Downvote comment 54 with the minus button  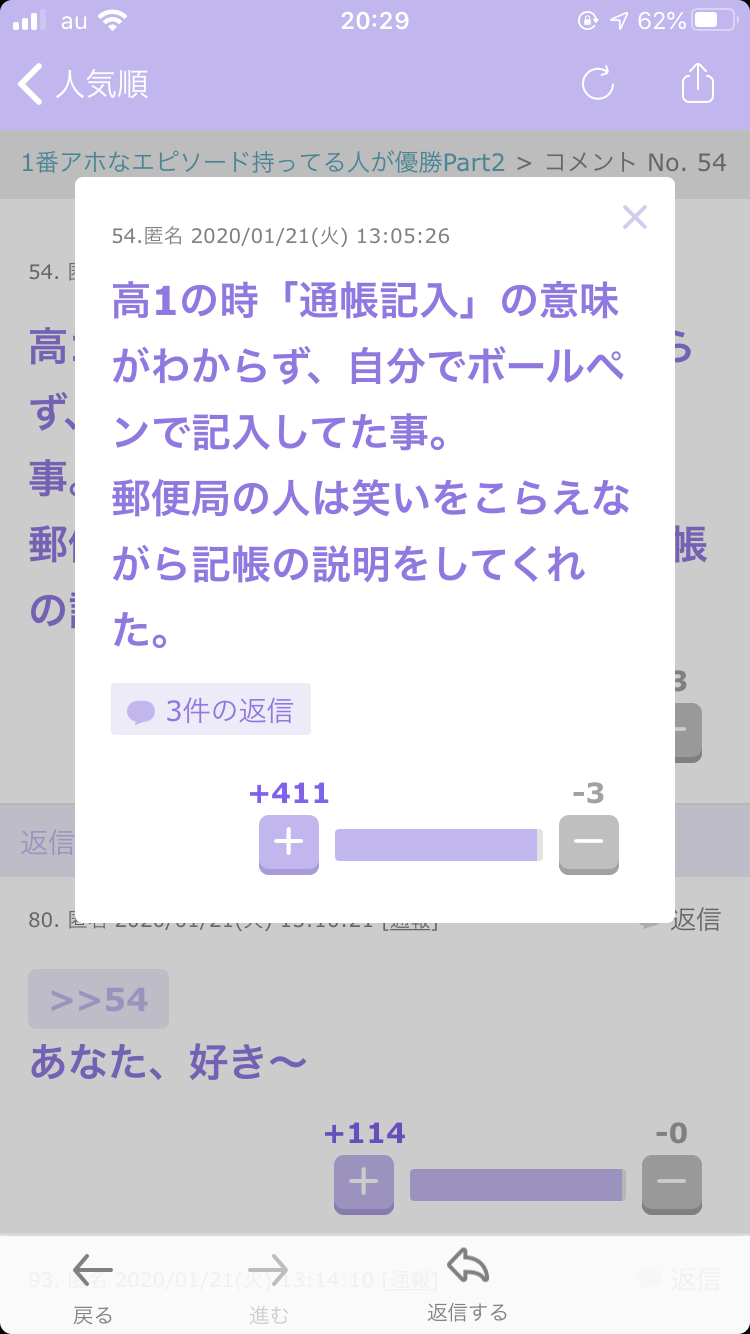(x=589, y=843)
